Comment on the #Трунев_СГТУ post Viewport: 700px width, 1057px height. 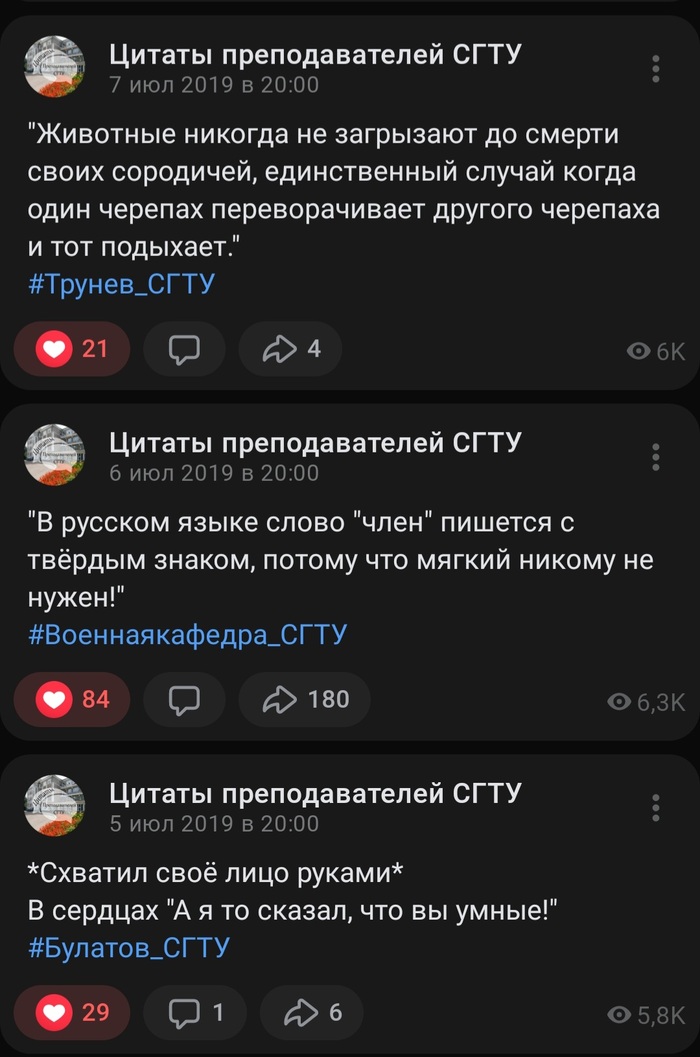(x=185, y=349)
